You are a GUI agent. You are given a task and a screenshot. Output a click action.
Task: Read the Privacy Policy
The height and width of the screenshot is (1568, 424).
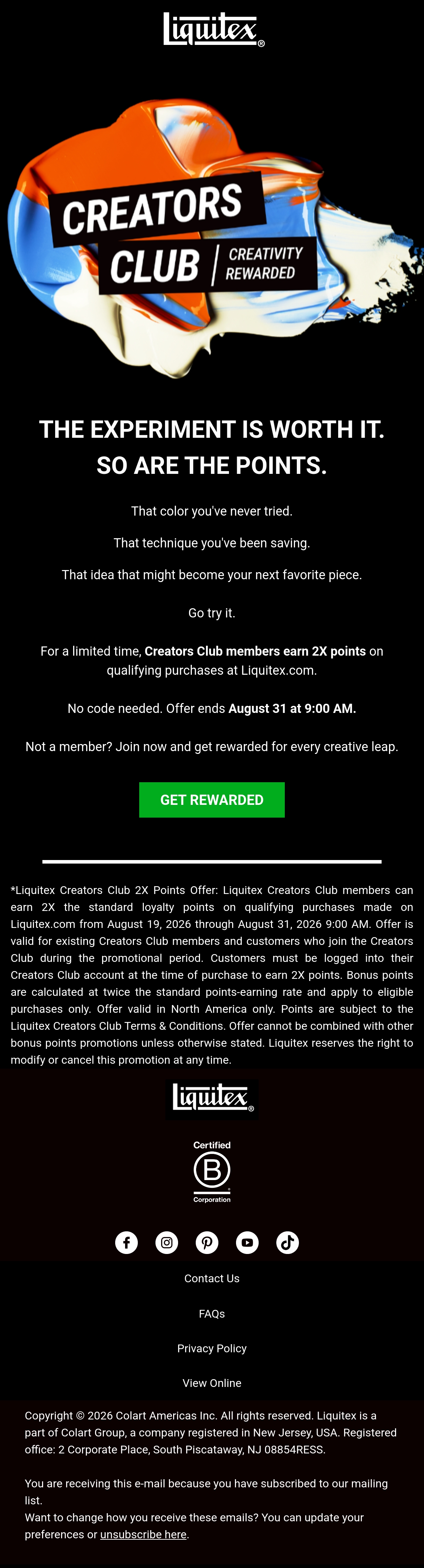[212, 1348]
